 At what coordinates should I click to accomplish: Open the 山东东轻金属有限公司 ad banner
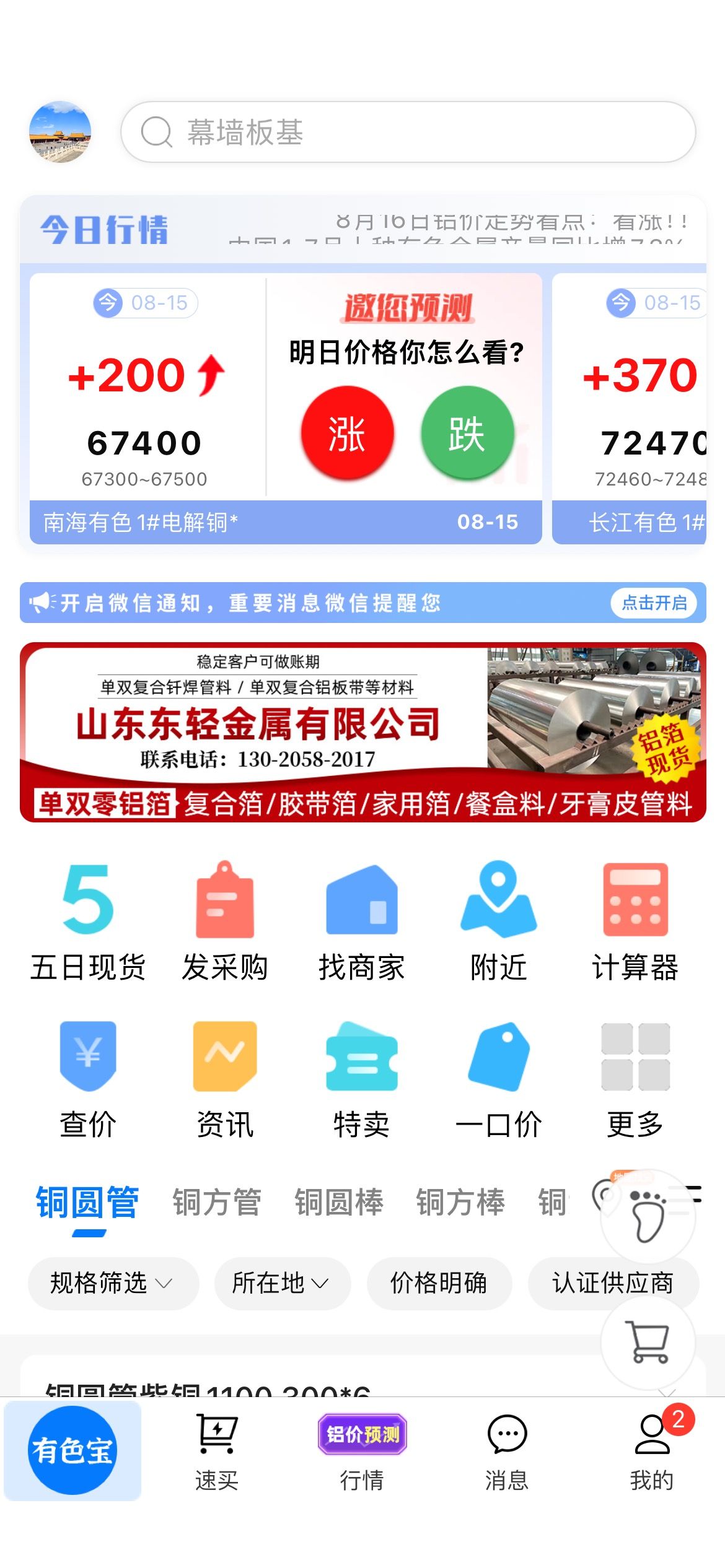click(363, 733)
